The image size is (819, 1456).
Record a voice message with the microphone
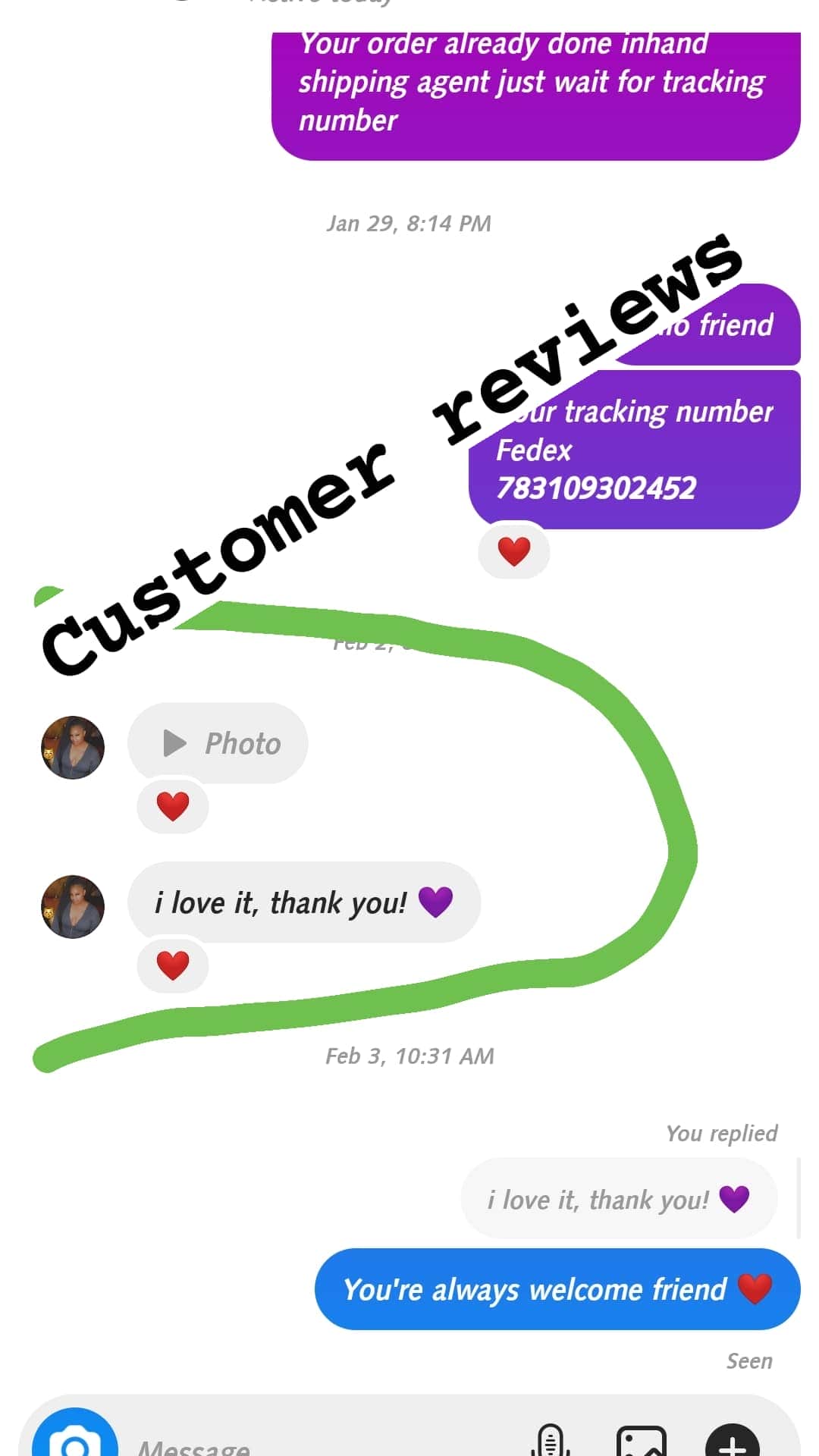click(551, 1441)
